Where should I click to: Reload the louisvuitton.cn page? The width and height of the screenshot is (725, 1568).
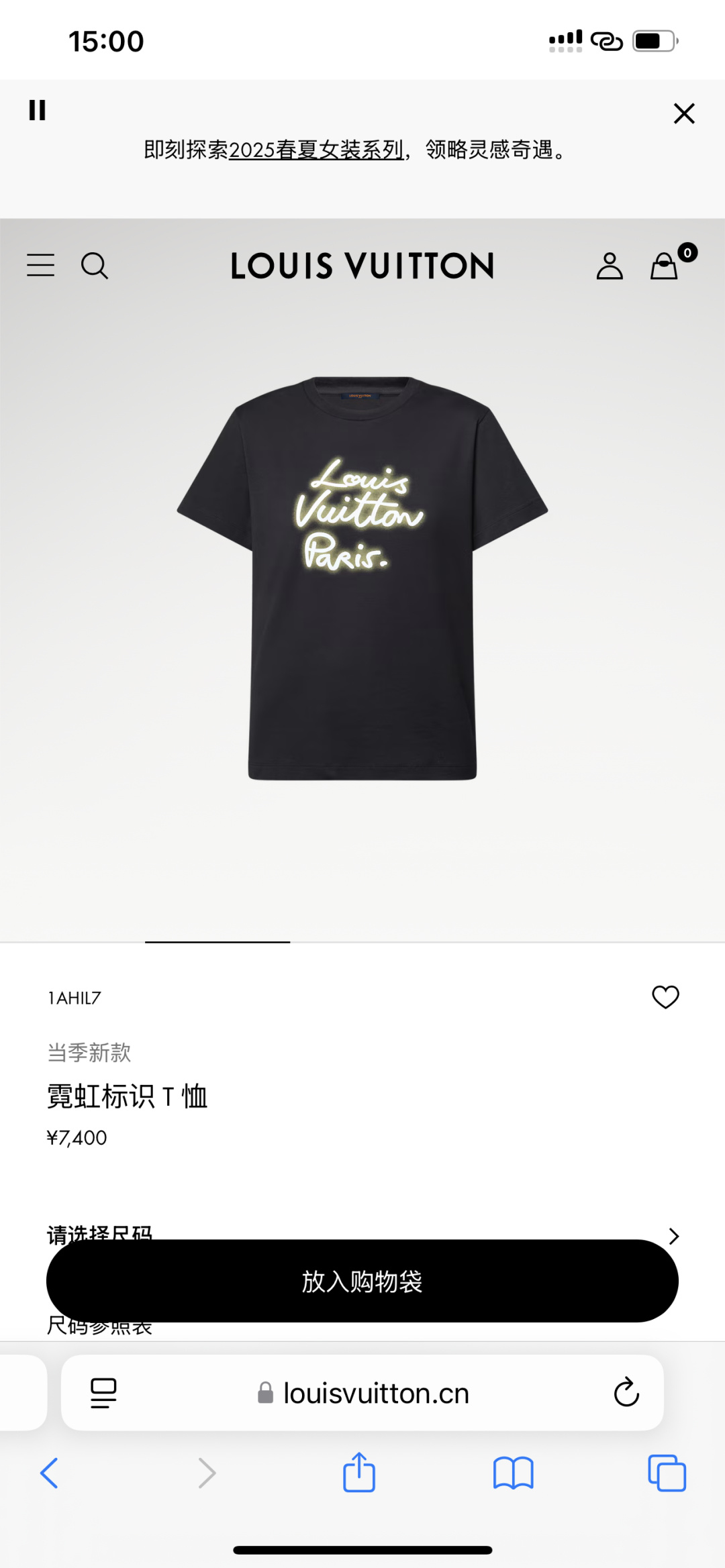point(626,1393)
